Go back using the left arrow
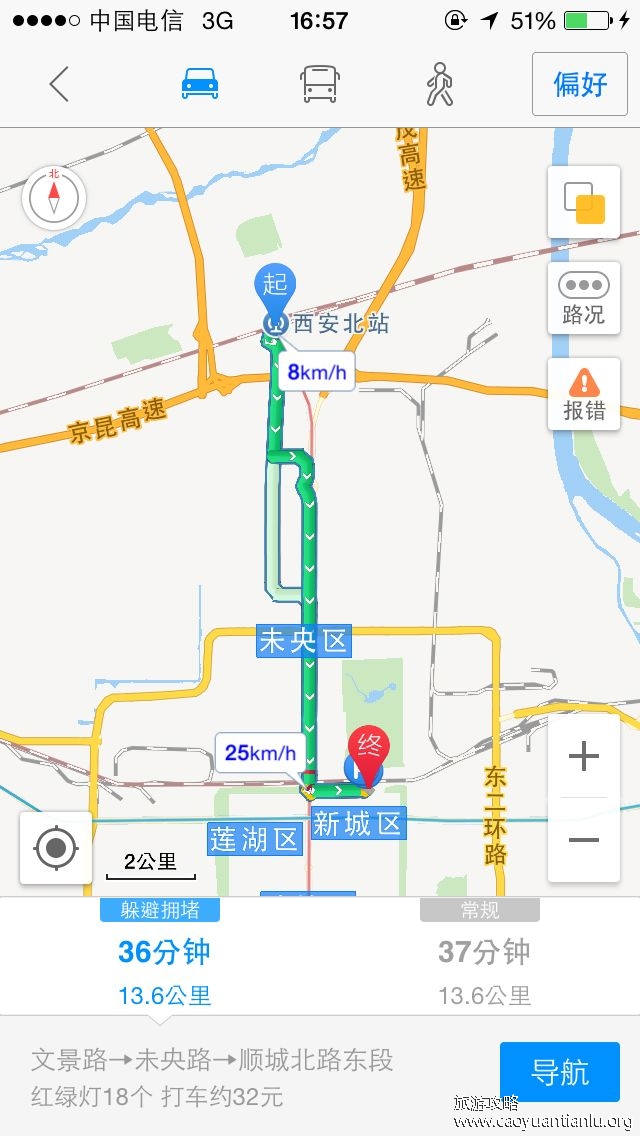This screenshot has width=640, height=1136. [59, 84]
